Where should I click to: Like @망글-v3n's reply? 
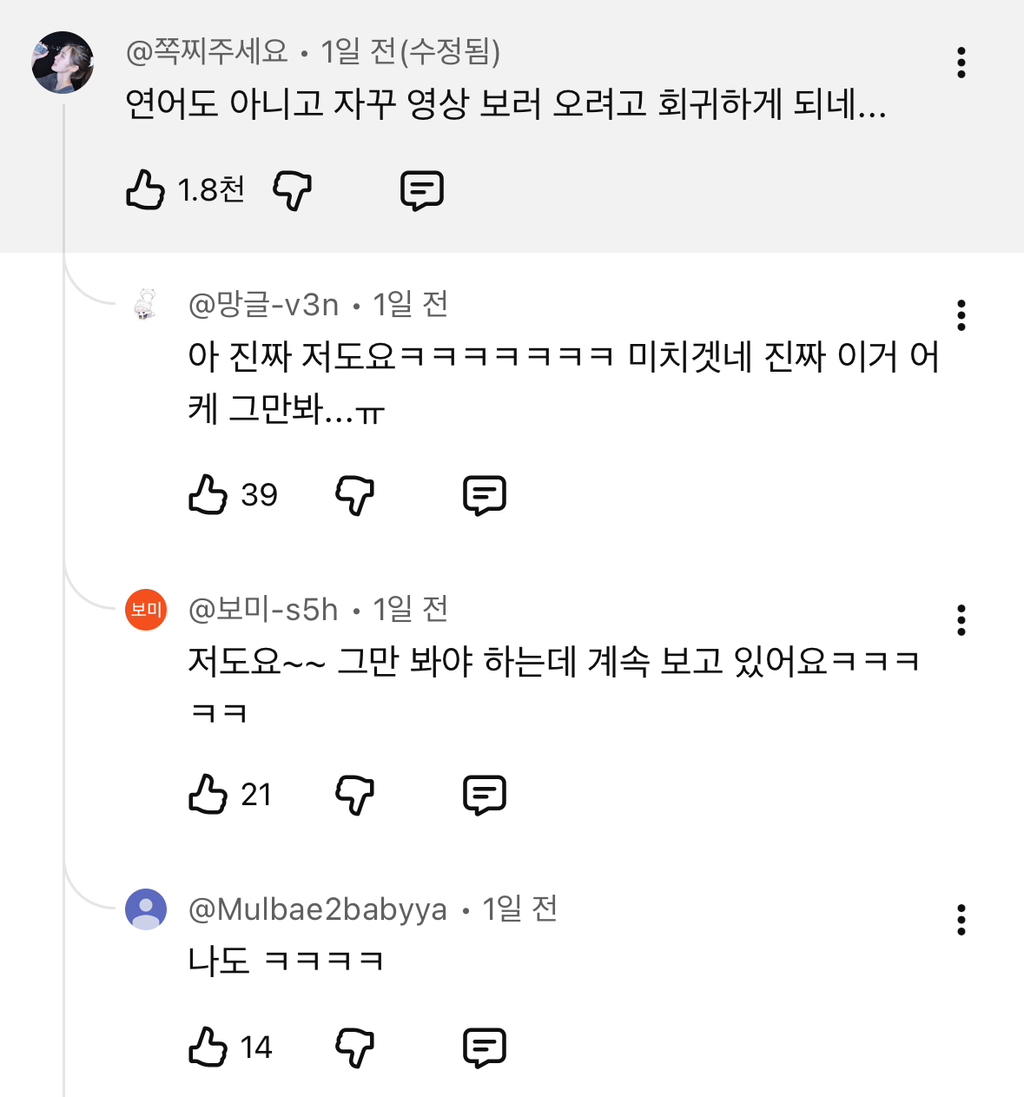(x=208, y=493)
